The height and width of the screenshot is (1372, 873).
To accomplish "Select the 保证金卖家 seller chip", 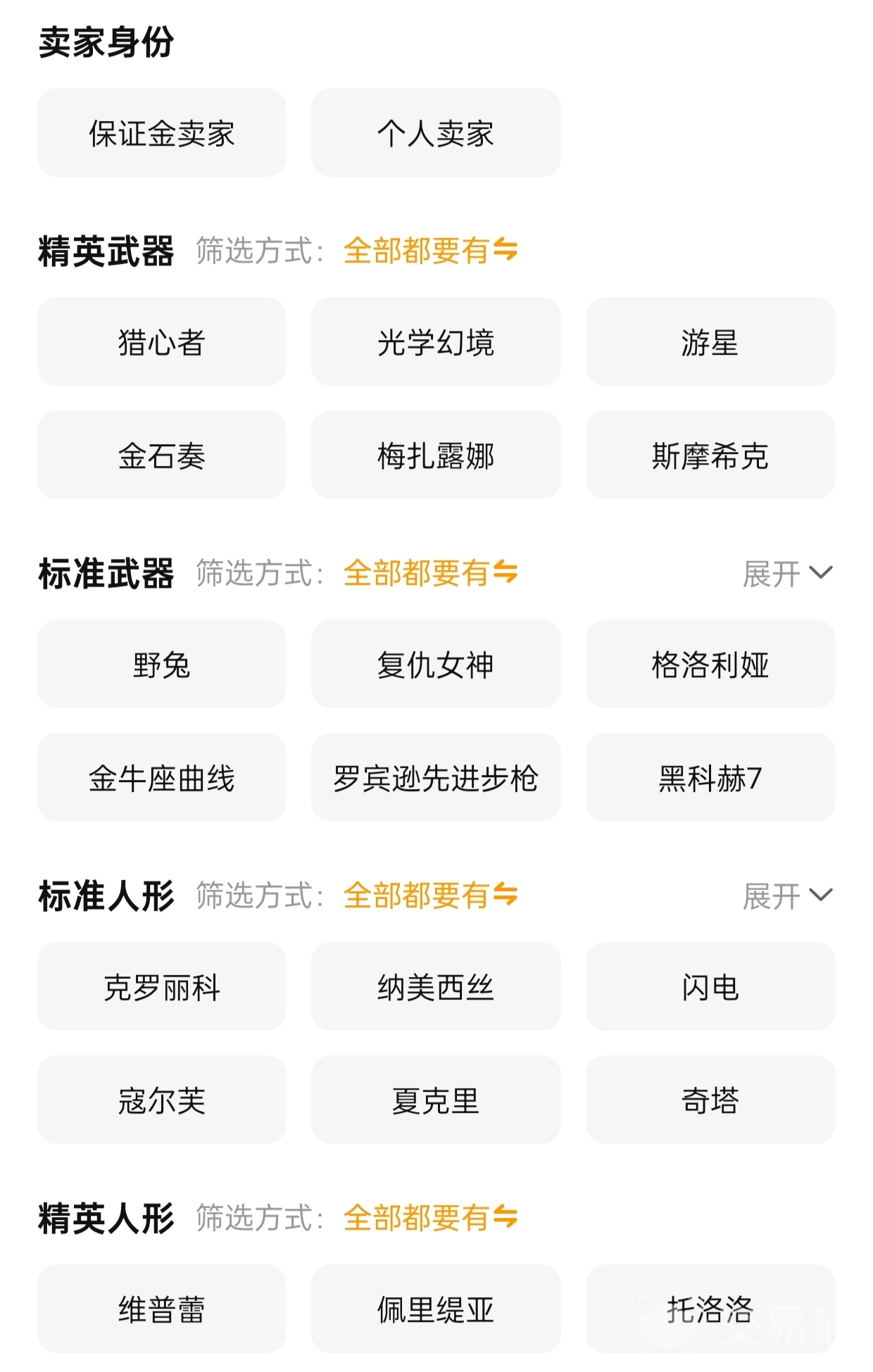I will pos(161,132).
